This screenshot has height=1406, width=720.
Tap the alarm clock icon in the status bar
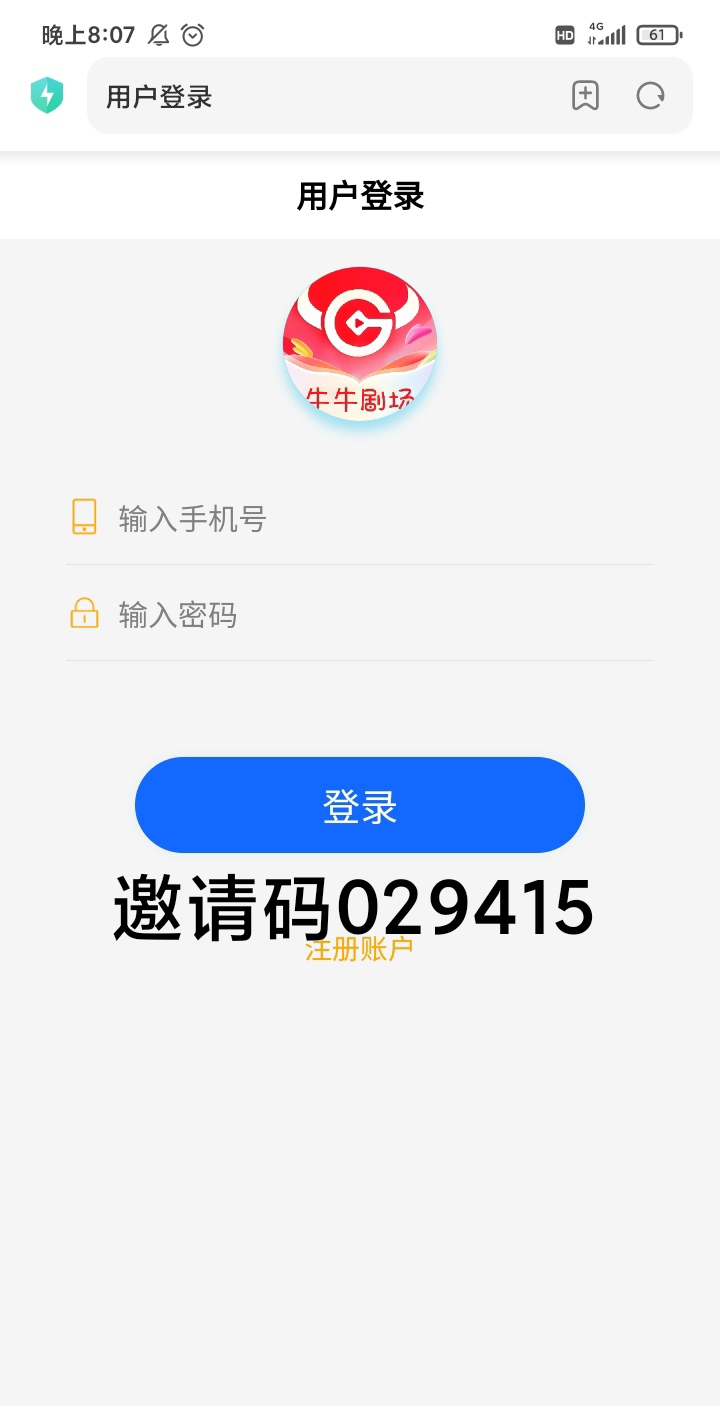(x=192, y=35)
